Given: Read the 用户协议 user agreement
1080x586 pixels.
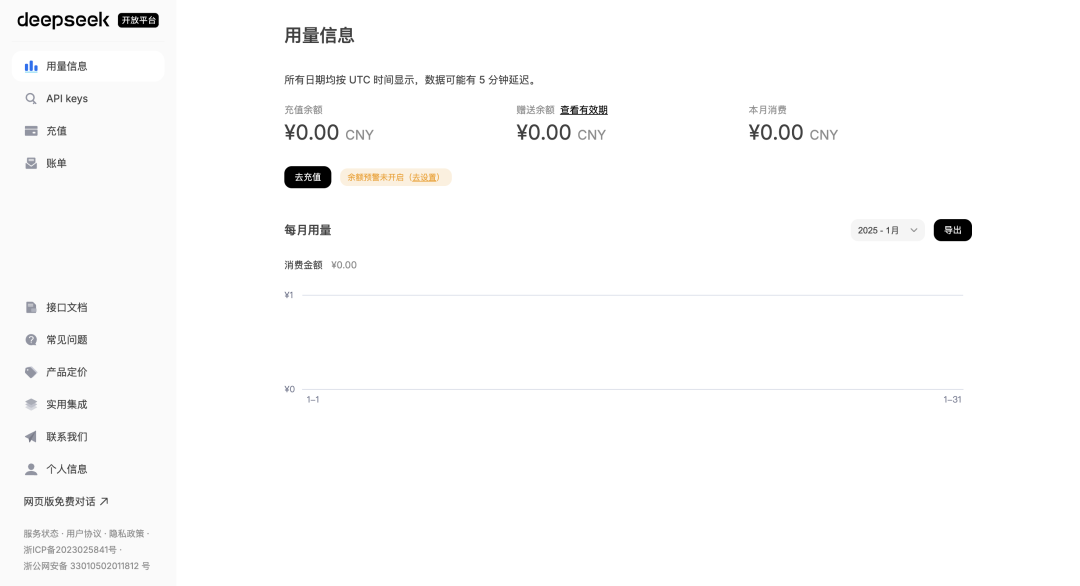Looking at the screenshot, I should click(x=83, y=533).
